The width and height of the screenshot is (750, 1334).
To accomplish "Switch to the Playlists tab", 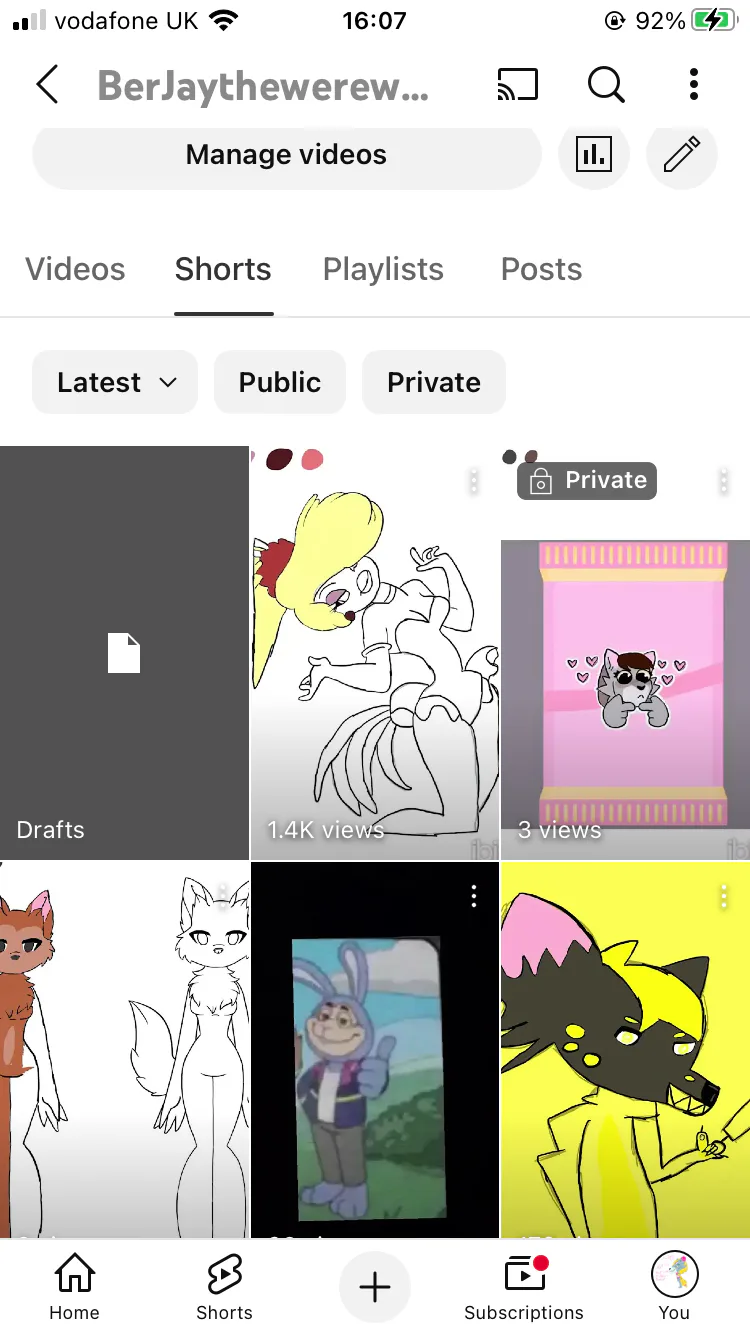I will pyautogui.click(x=383, y=269).
